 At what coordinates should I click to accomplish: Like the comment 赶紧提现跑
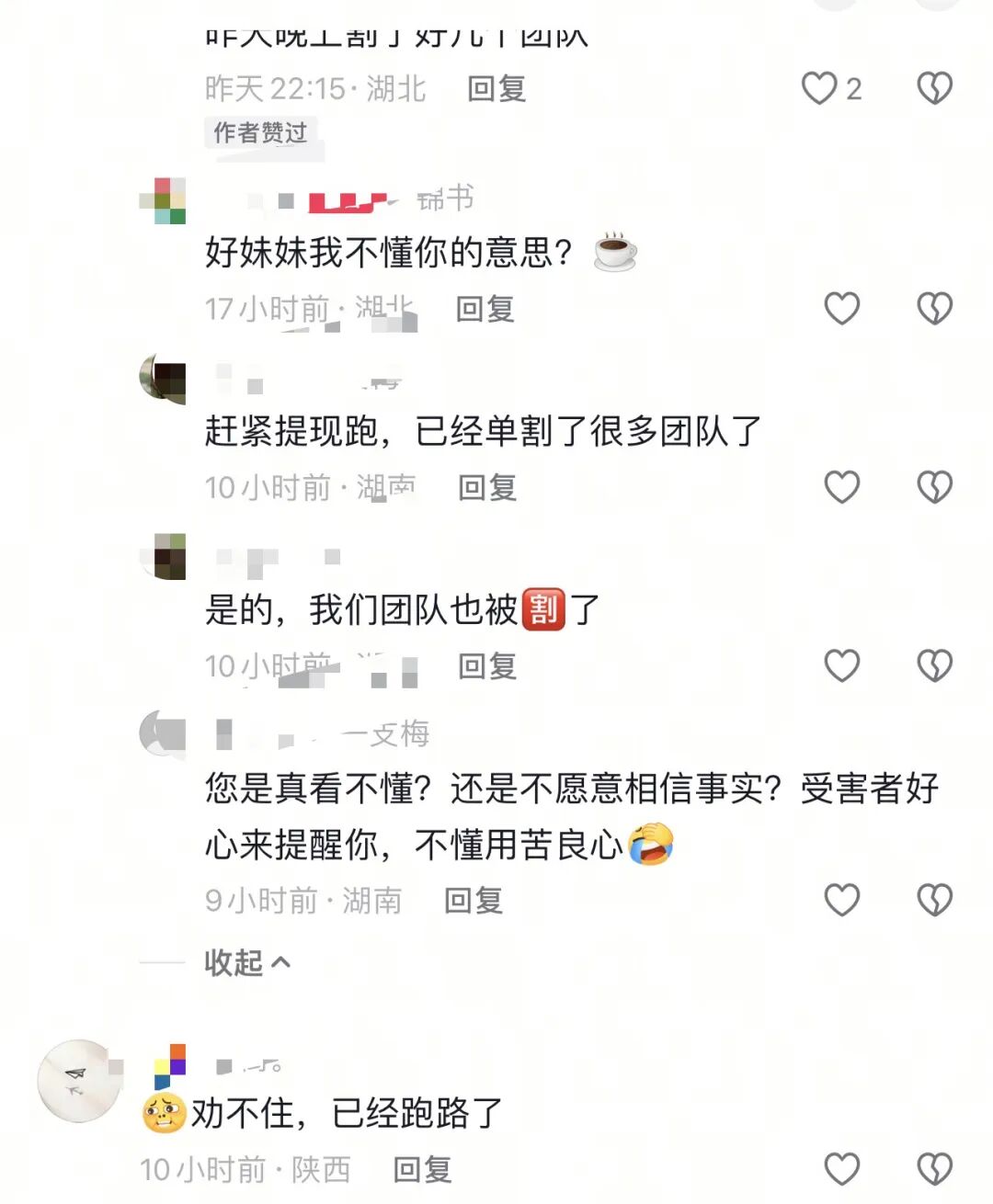(841, 487)
